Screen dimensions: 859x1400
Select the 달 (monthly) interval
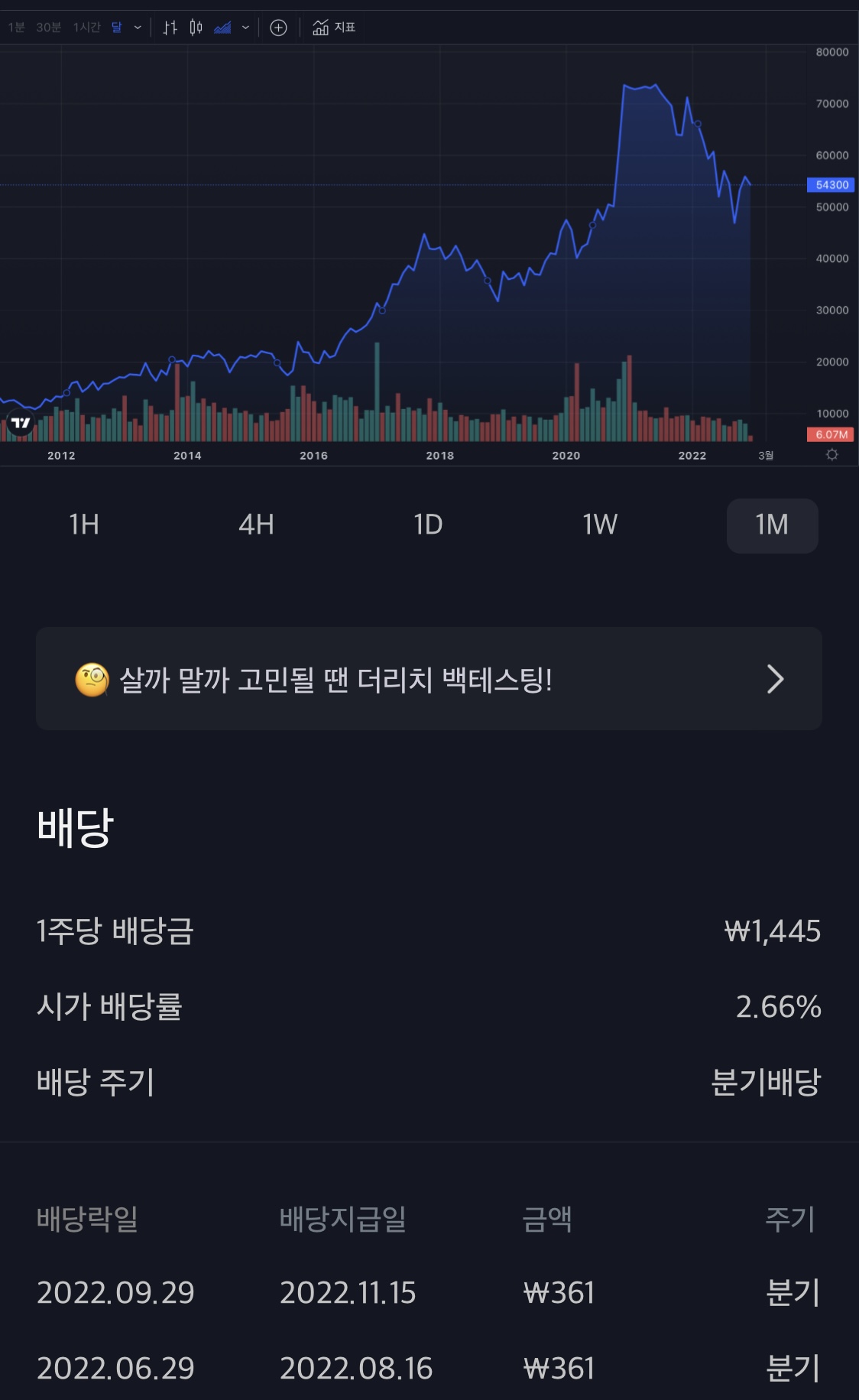tap(117, 28)
